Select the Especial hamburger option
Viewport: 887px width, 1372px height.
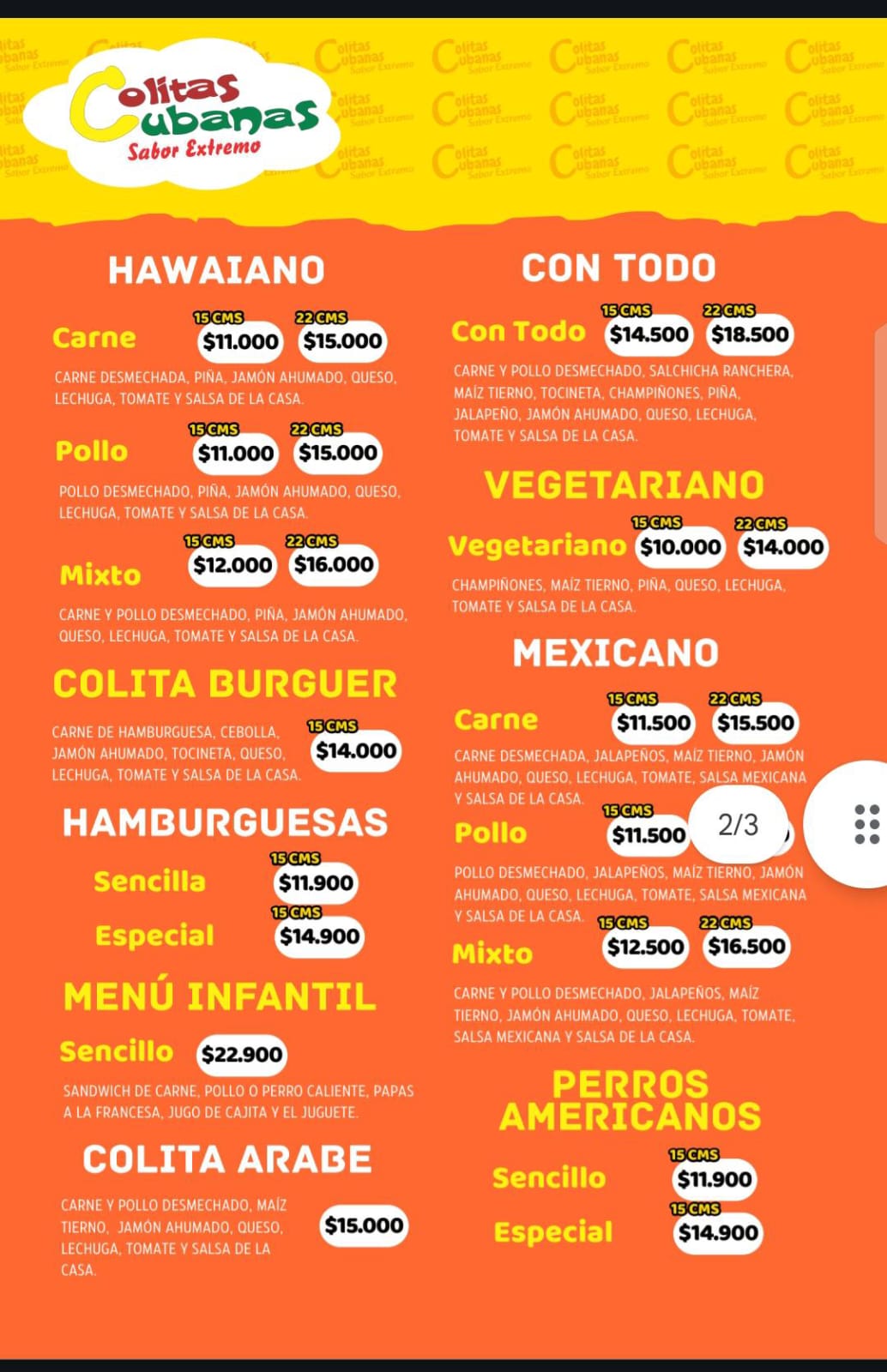[x=157, y=936]
